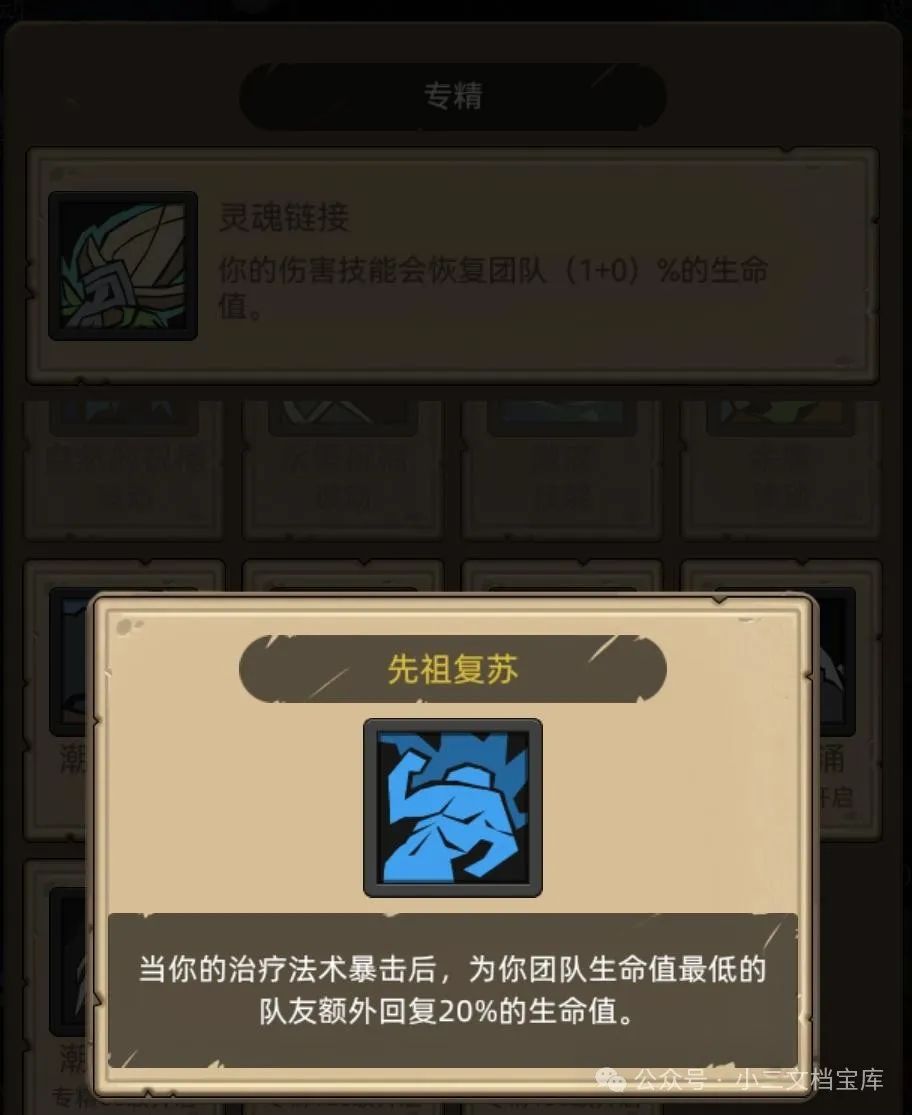Tap the 先祖复苏 skill icon in popup
The image size is (912, 1115).
452,807
